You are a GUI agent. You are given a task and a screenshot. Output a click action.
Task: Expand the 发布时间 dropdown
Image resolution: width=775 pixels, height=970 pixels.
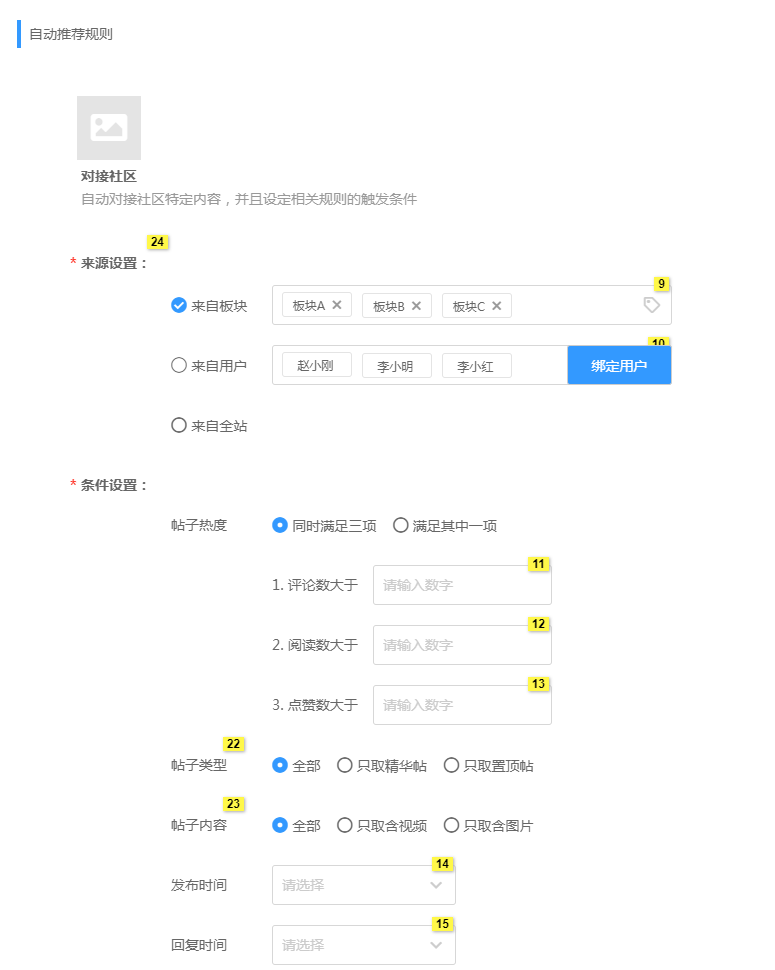[x=363, y=885]
